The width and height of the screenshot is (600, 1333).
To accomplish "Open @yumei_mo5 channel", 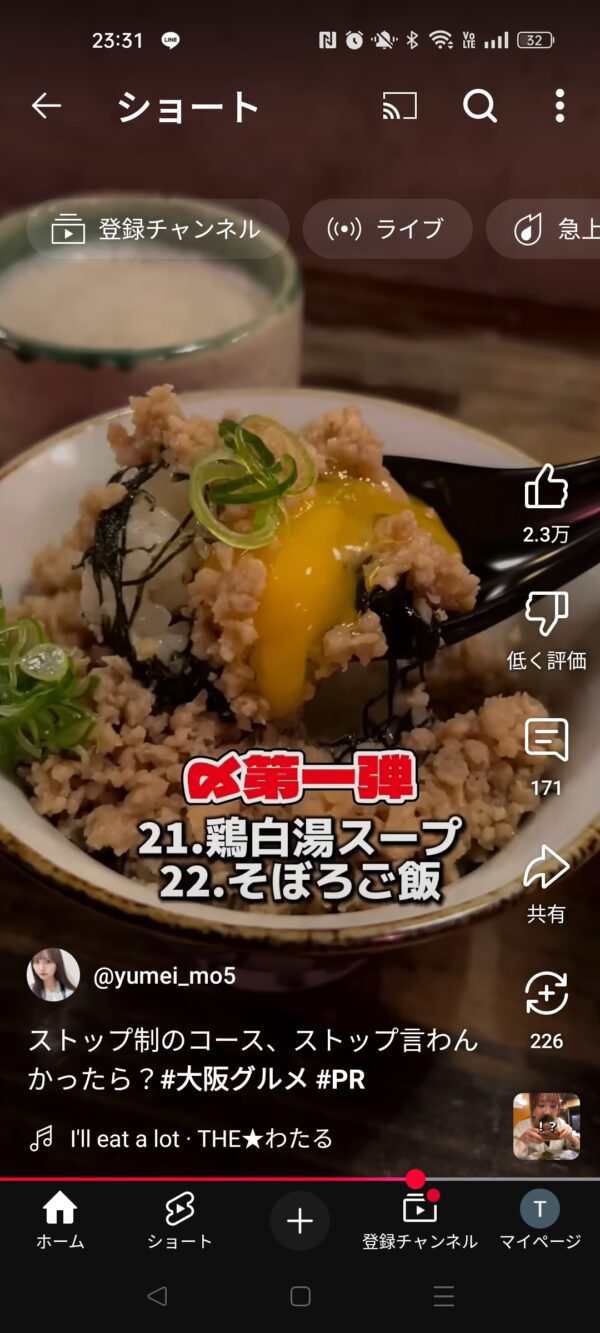I will coord(164,976).
